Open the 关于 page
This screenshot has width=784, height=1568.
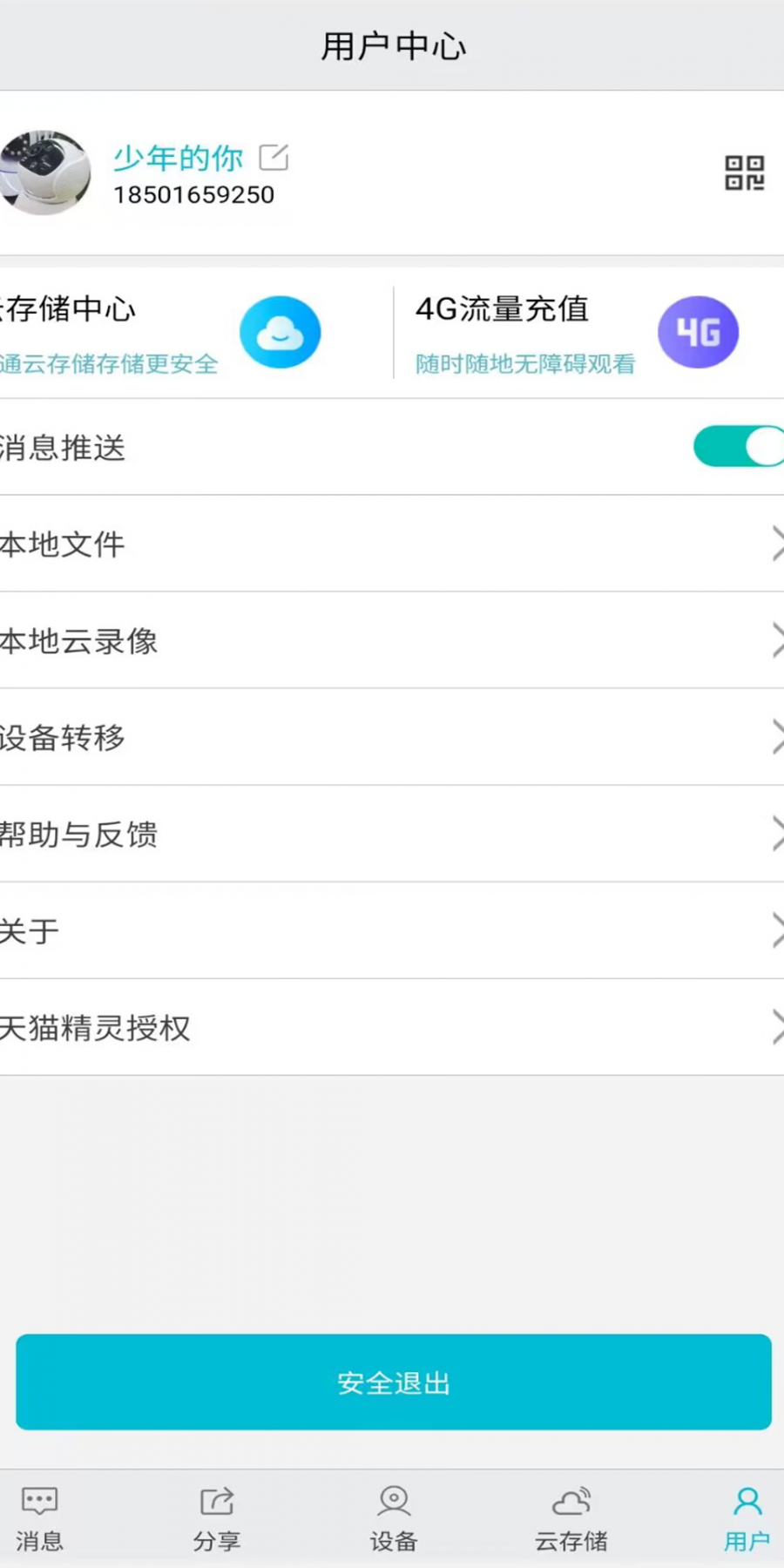tap(392, 931)
